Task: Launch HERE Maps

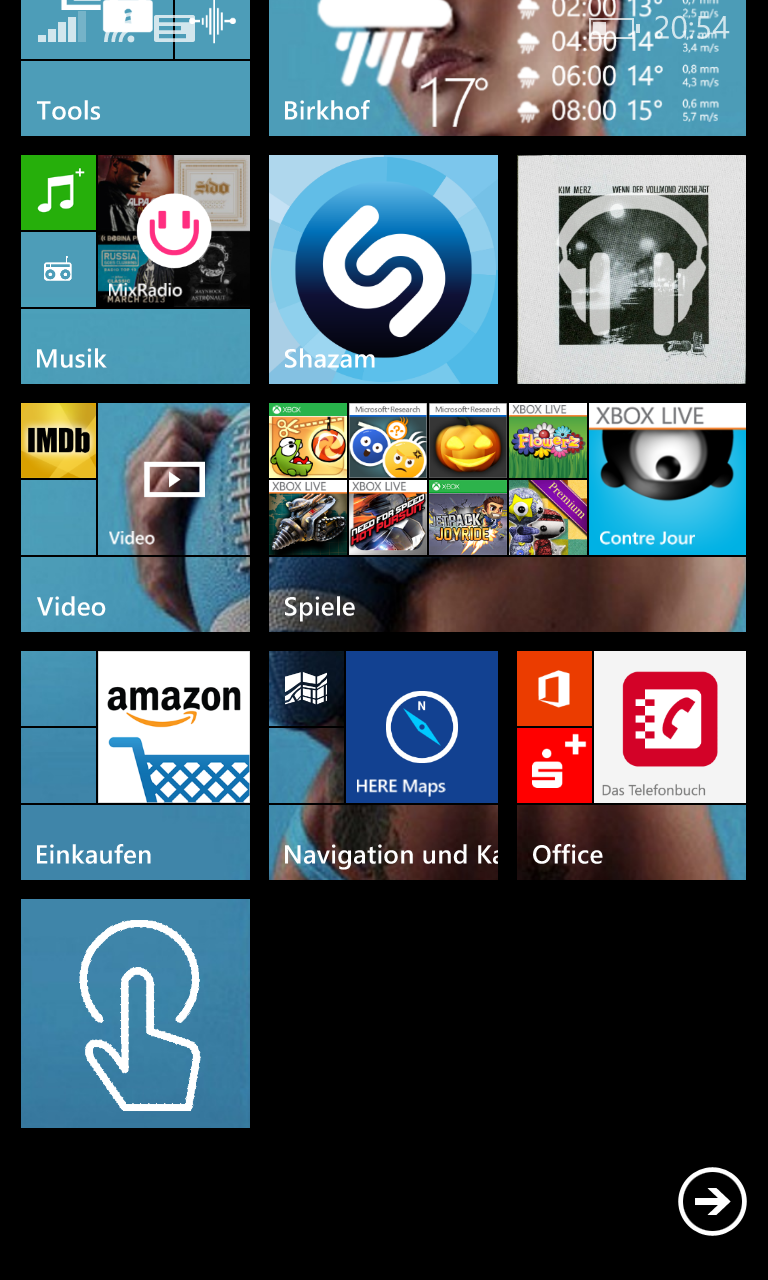Action: click(422, 727)
